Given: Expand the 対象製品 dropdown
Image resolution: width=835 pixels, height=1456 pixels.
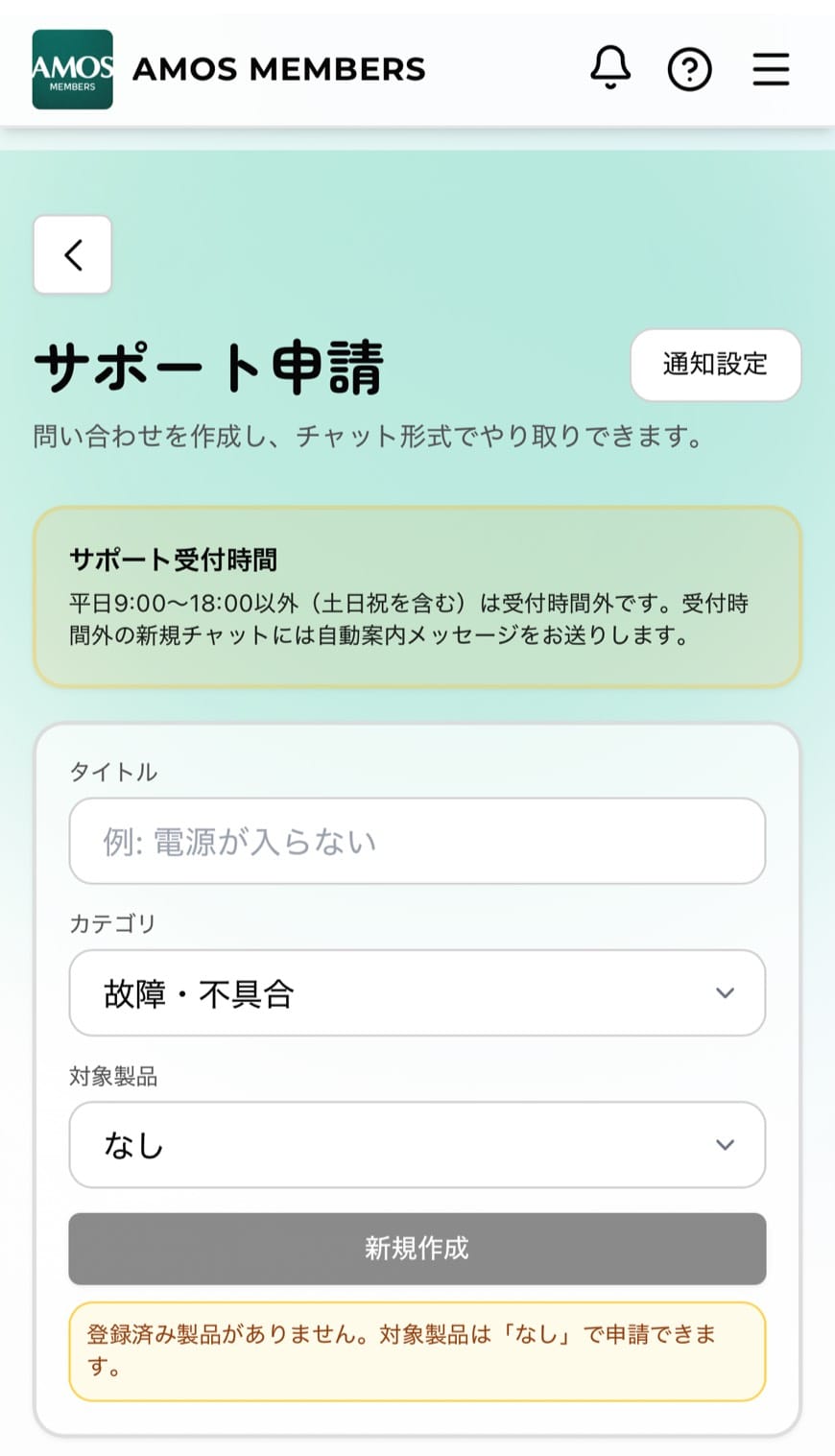Looking at the screenshot, I should [417, 1144].
